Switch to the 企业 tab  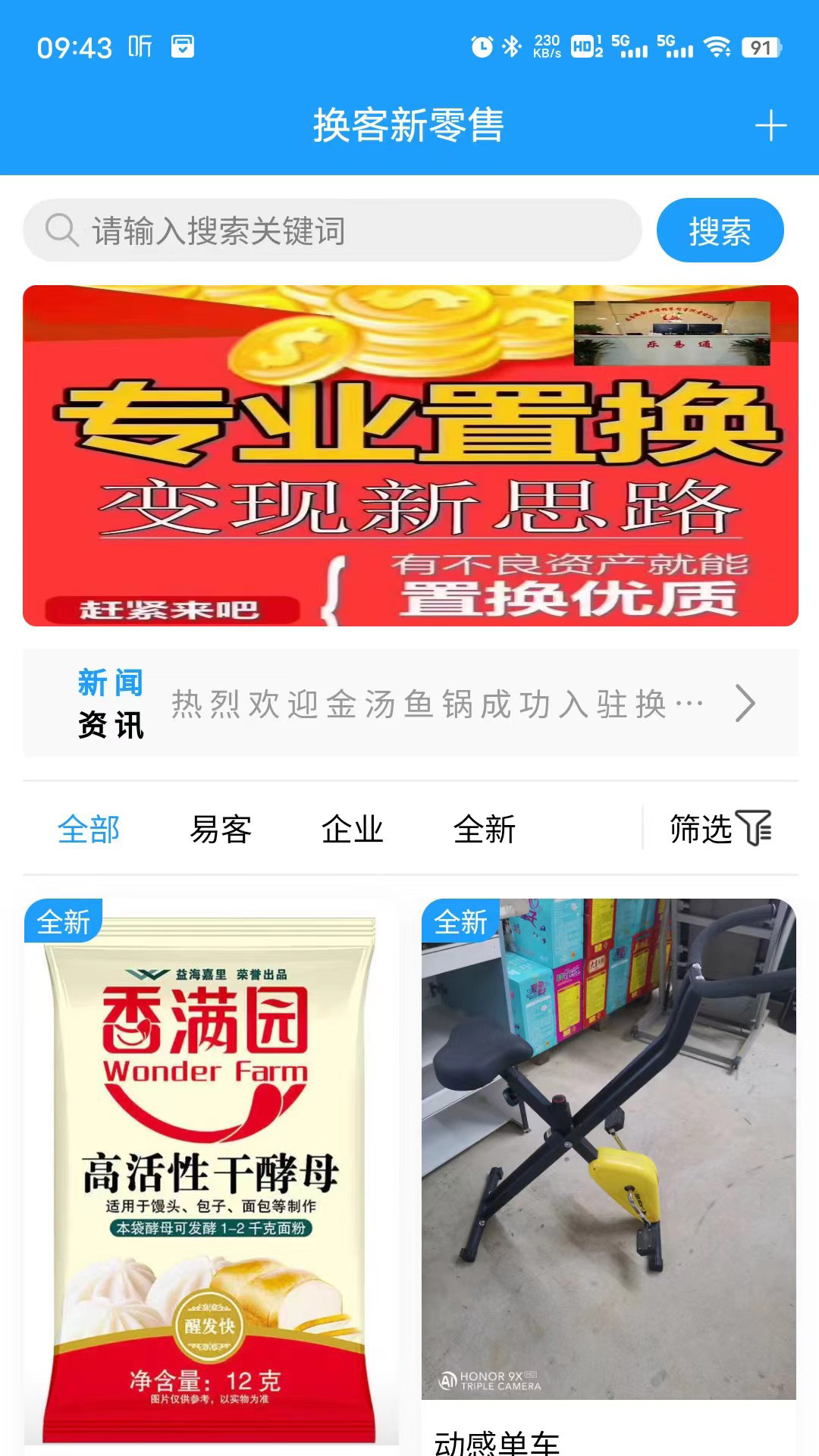[353, 829]
